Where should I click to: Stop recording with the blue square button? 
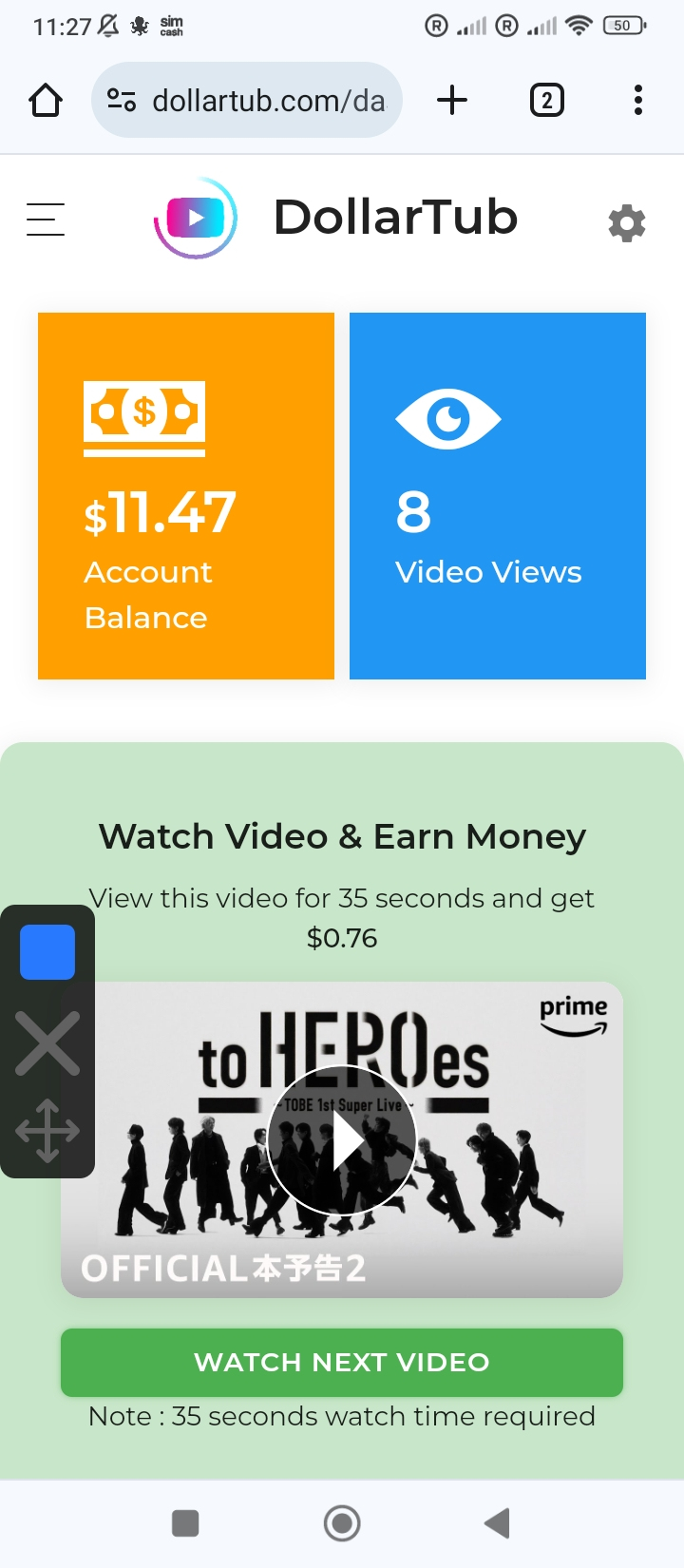point(47,951)
